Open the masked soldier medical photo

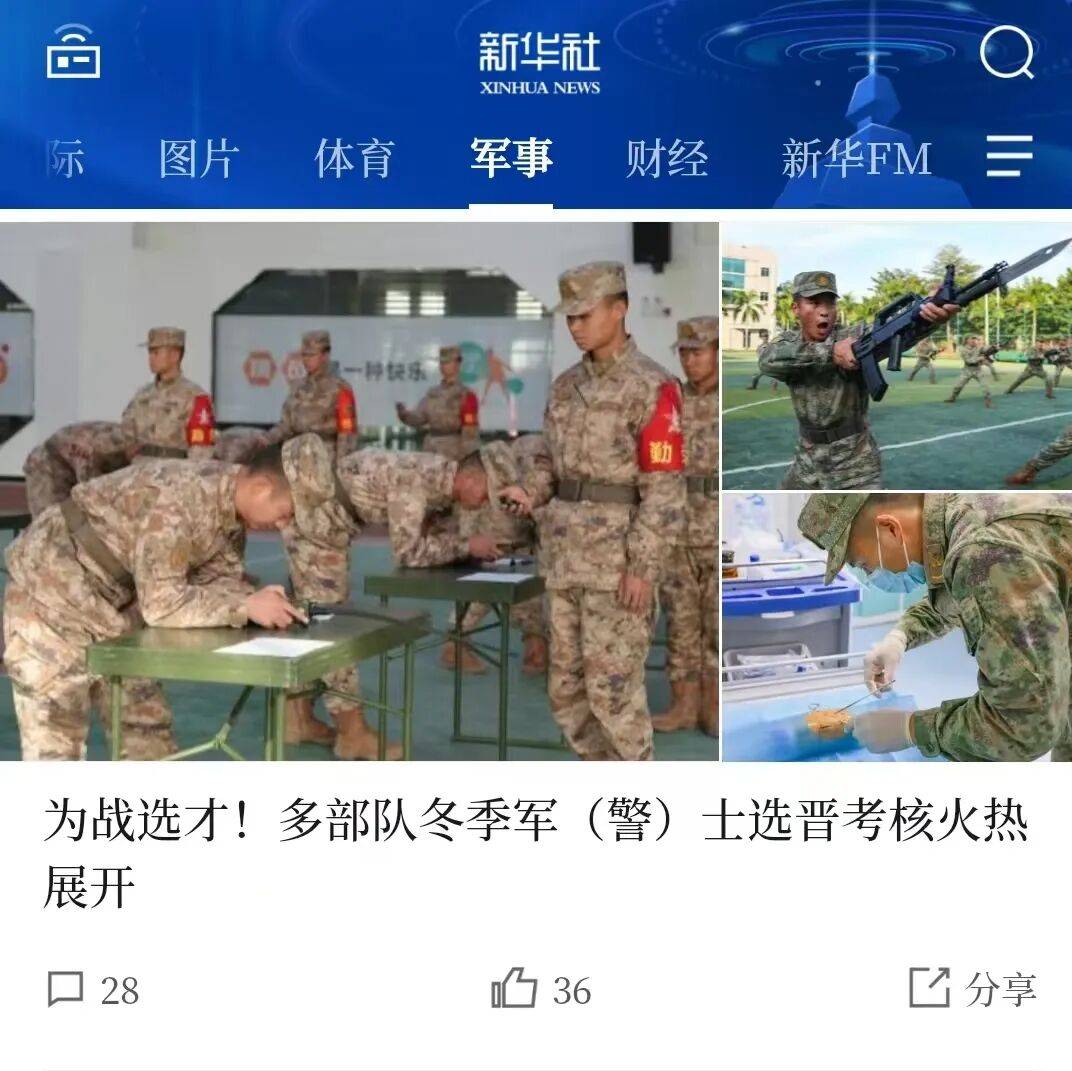tap(896, 628)
